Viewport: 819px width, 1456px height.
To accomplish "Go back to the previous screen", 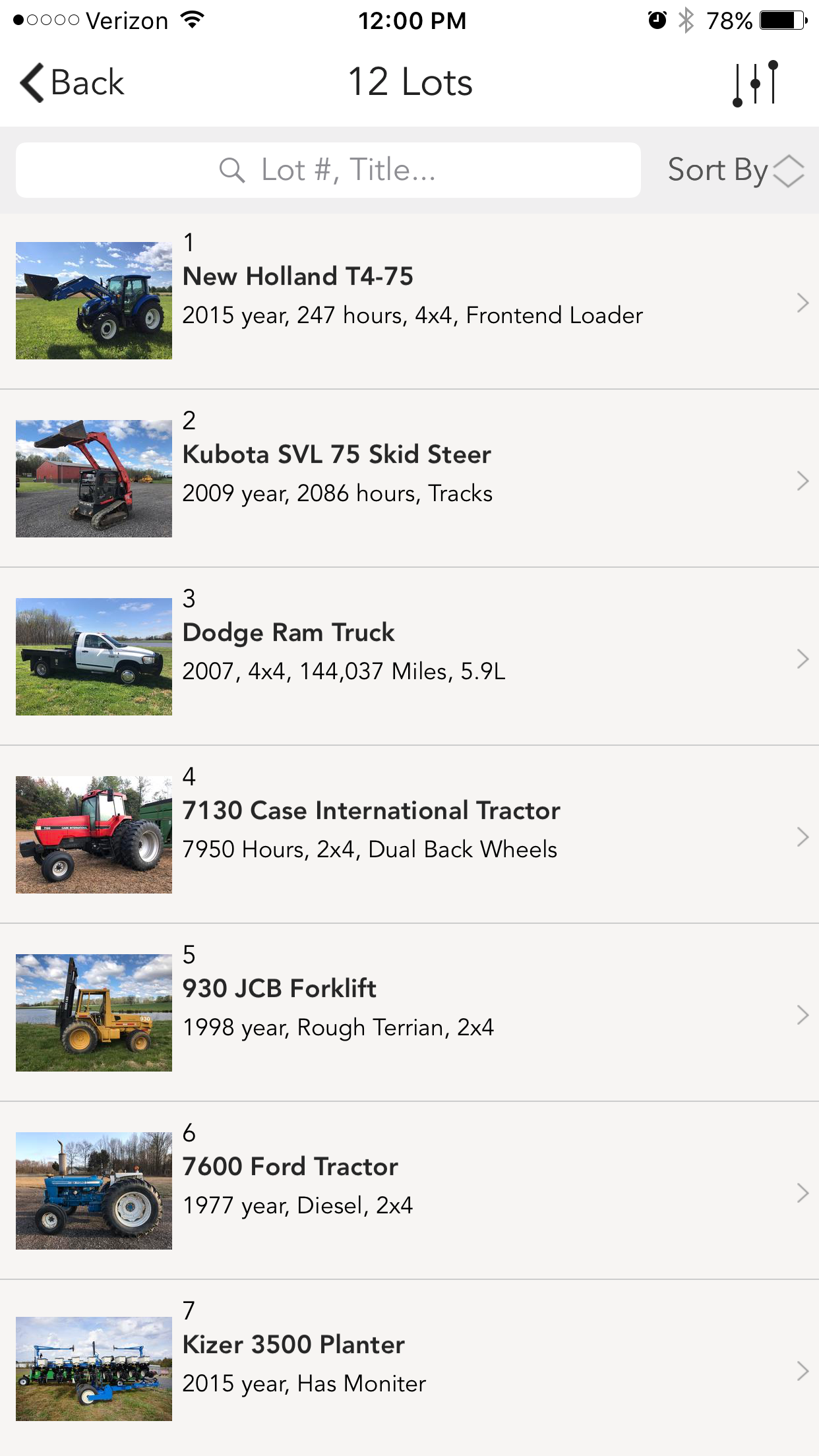I will [73, 83].
